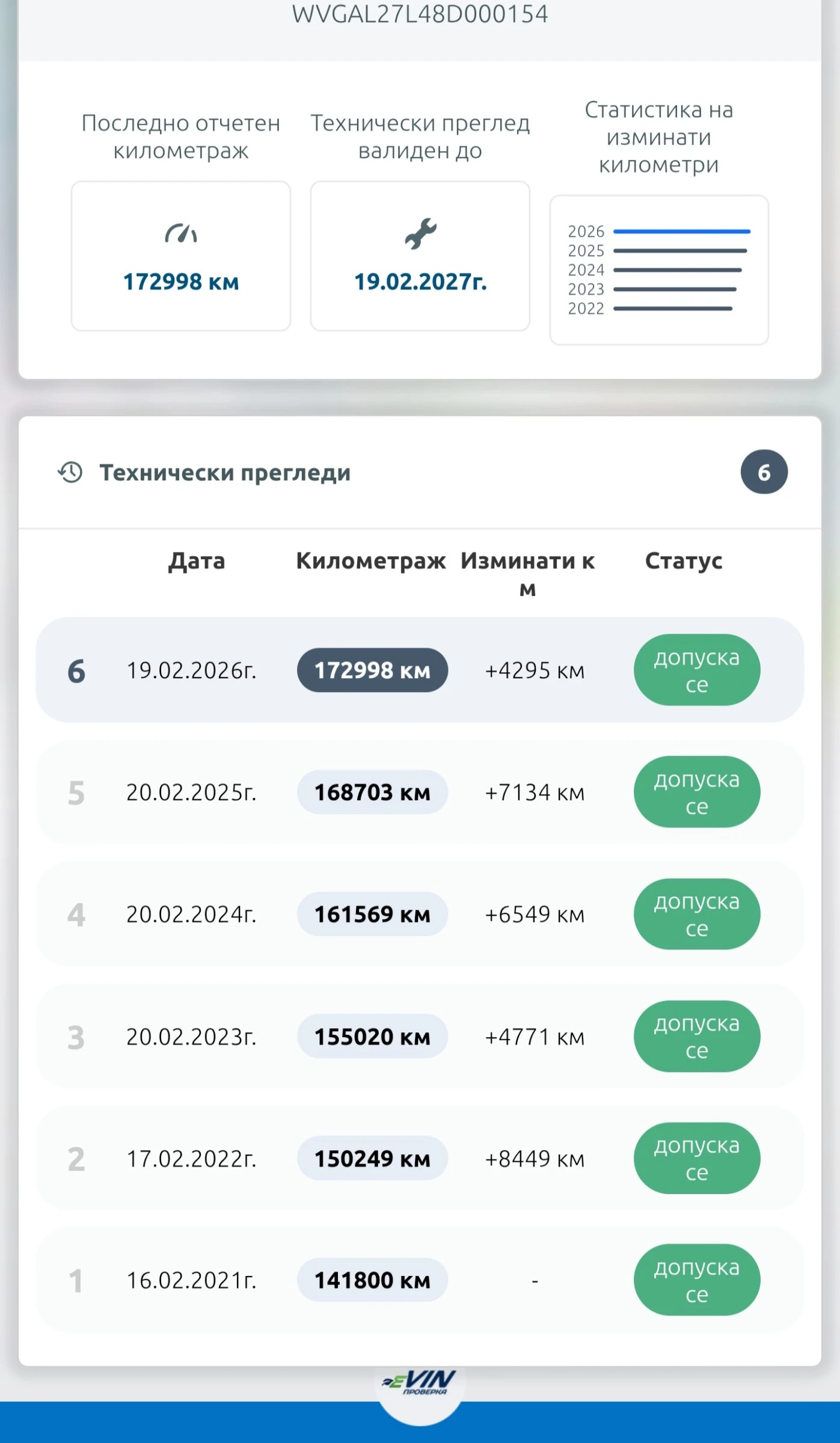Open the 172998 км mileage badge

(372, 670)
